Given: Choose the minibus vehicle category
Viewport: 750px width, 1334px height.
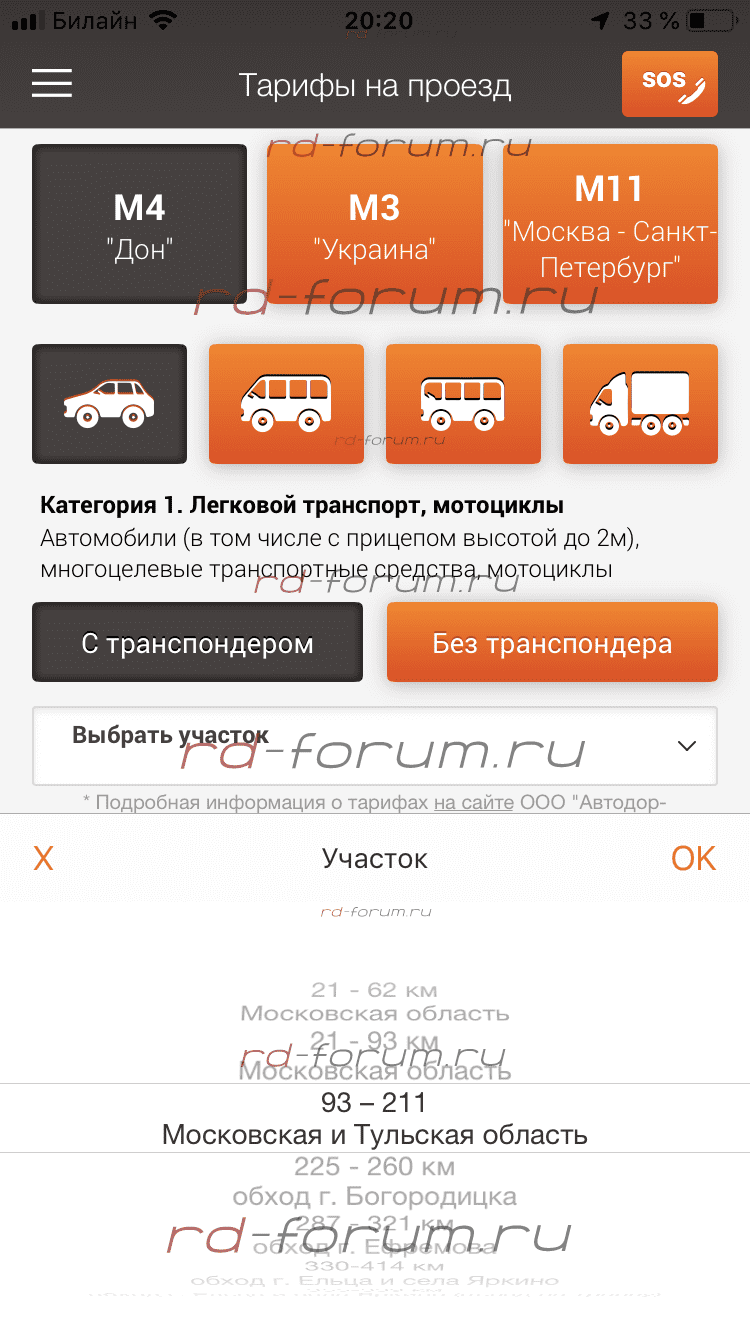Looking at the screenshot, I should pyautogui.click(x=286, y=404).
